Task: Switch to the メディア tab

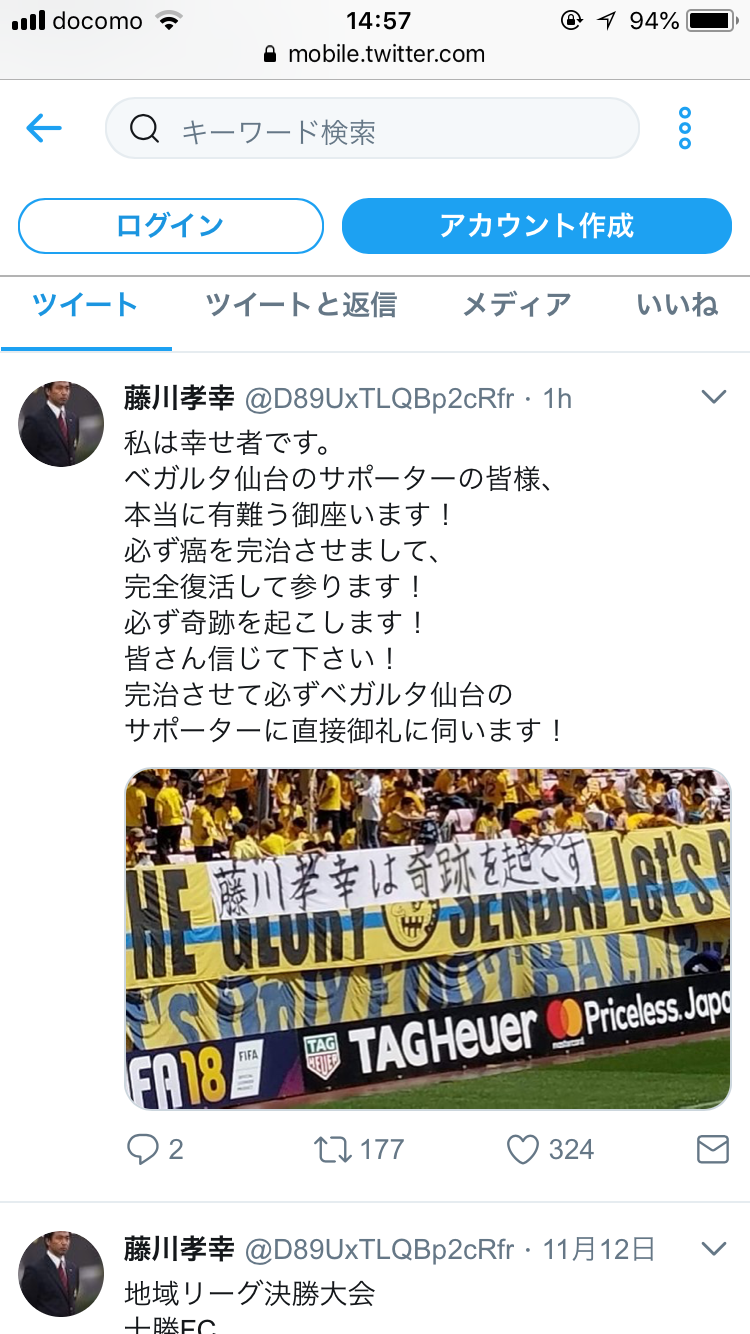Action: 517,305
